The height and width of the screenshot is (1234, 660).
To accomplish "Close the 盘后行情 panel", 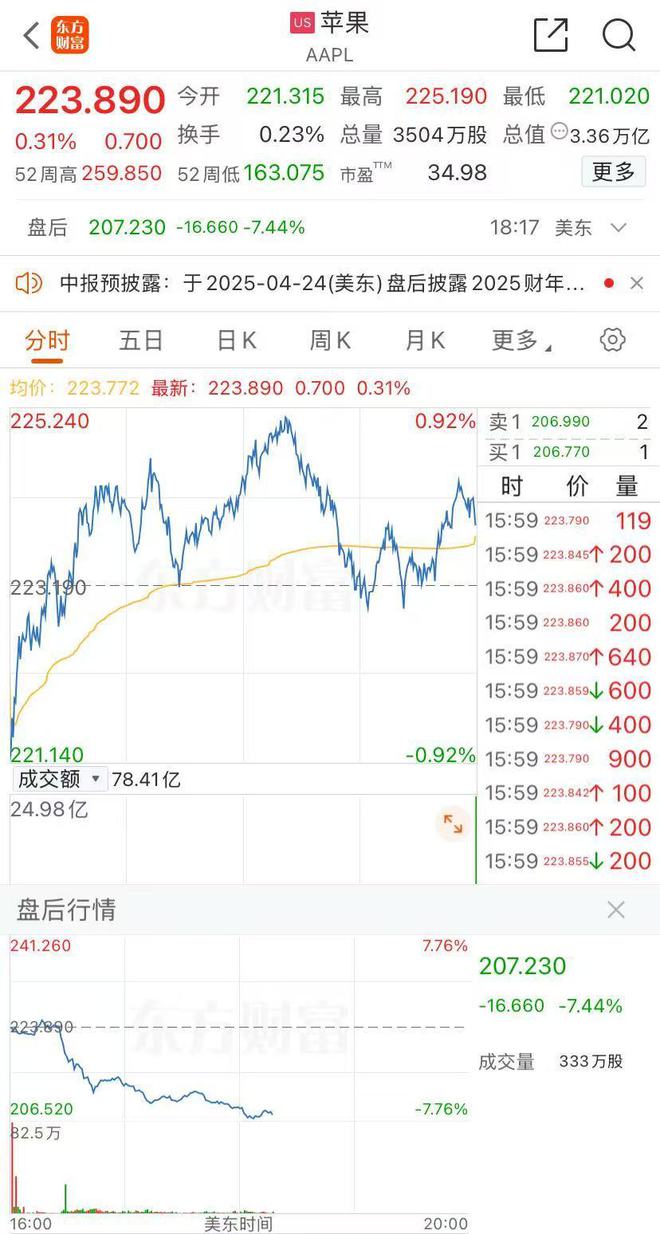I will pos(616,909).
